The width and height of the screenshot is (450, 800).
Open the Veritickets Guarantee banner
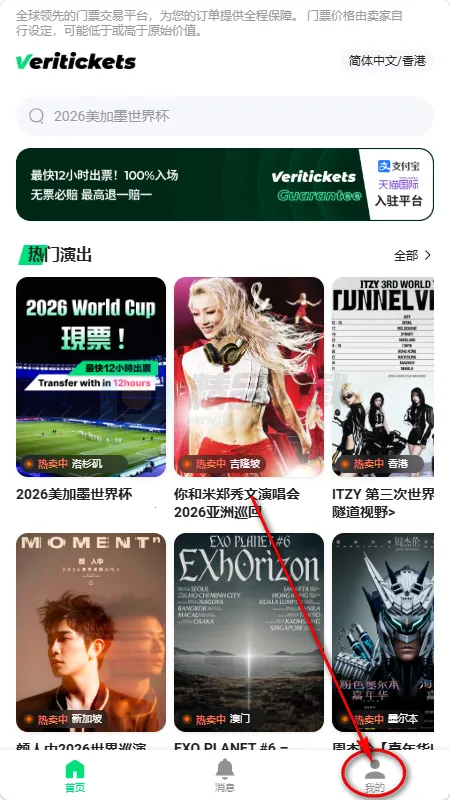point(225,185)
